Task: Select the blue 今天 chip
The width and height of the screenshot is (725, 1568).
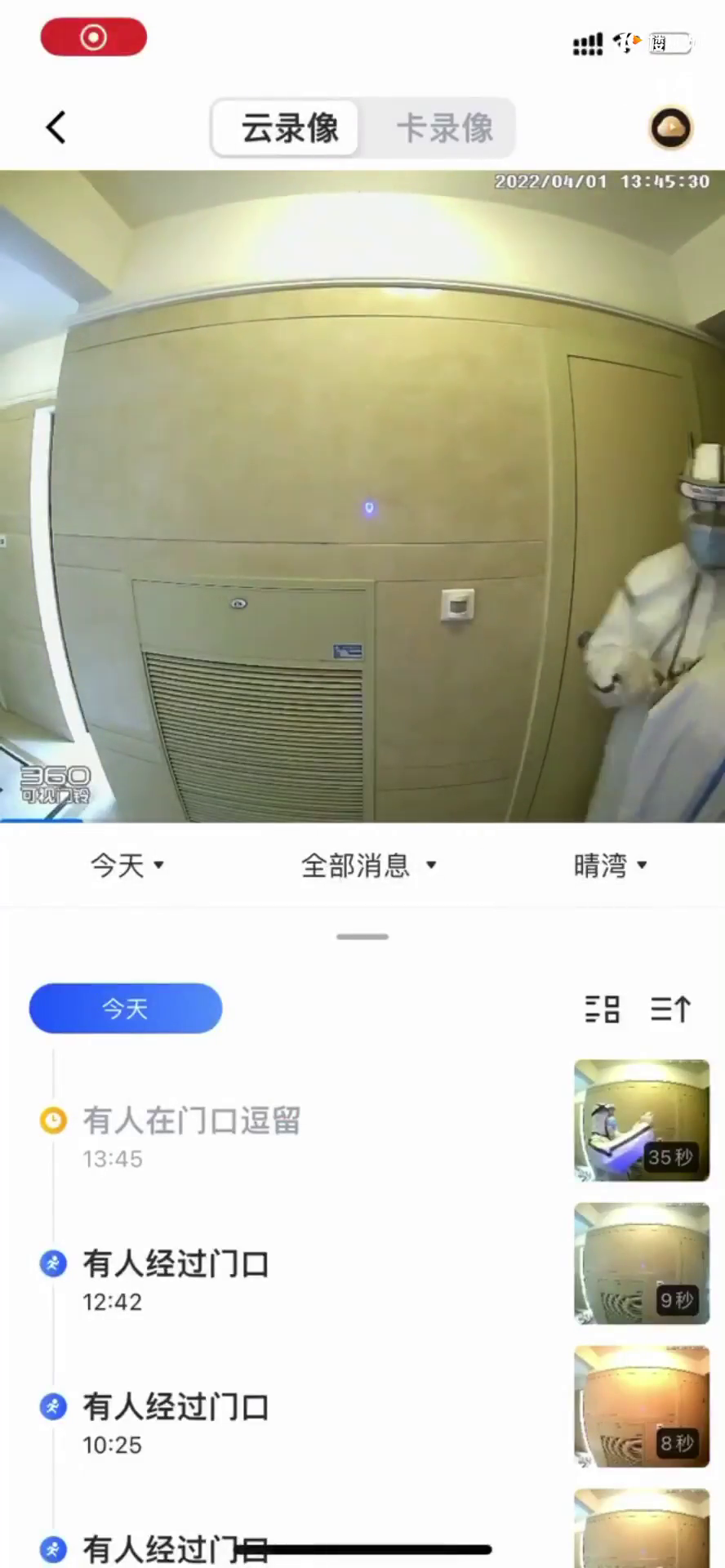Action: click(x=126, y=1009)
